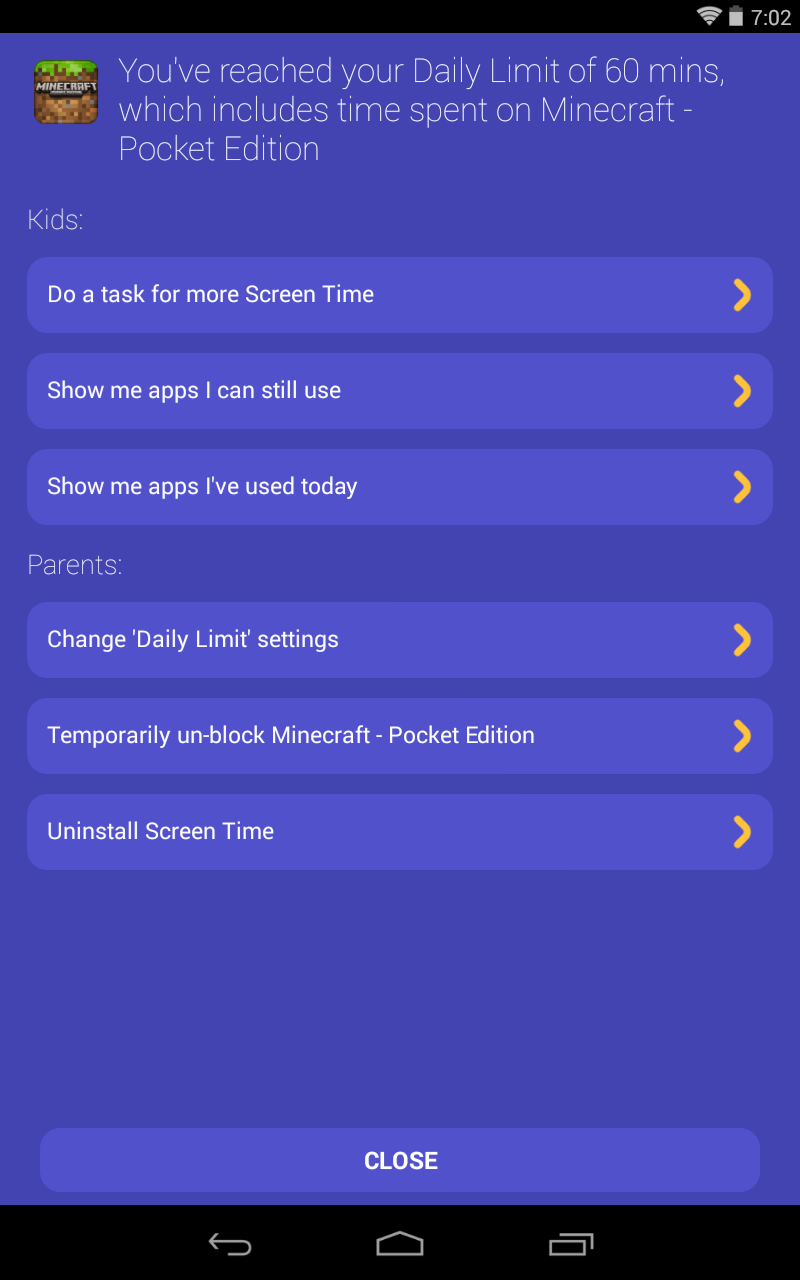Show apps I can still use
Screen dimensions: 800x1280
tap(400, 391)
